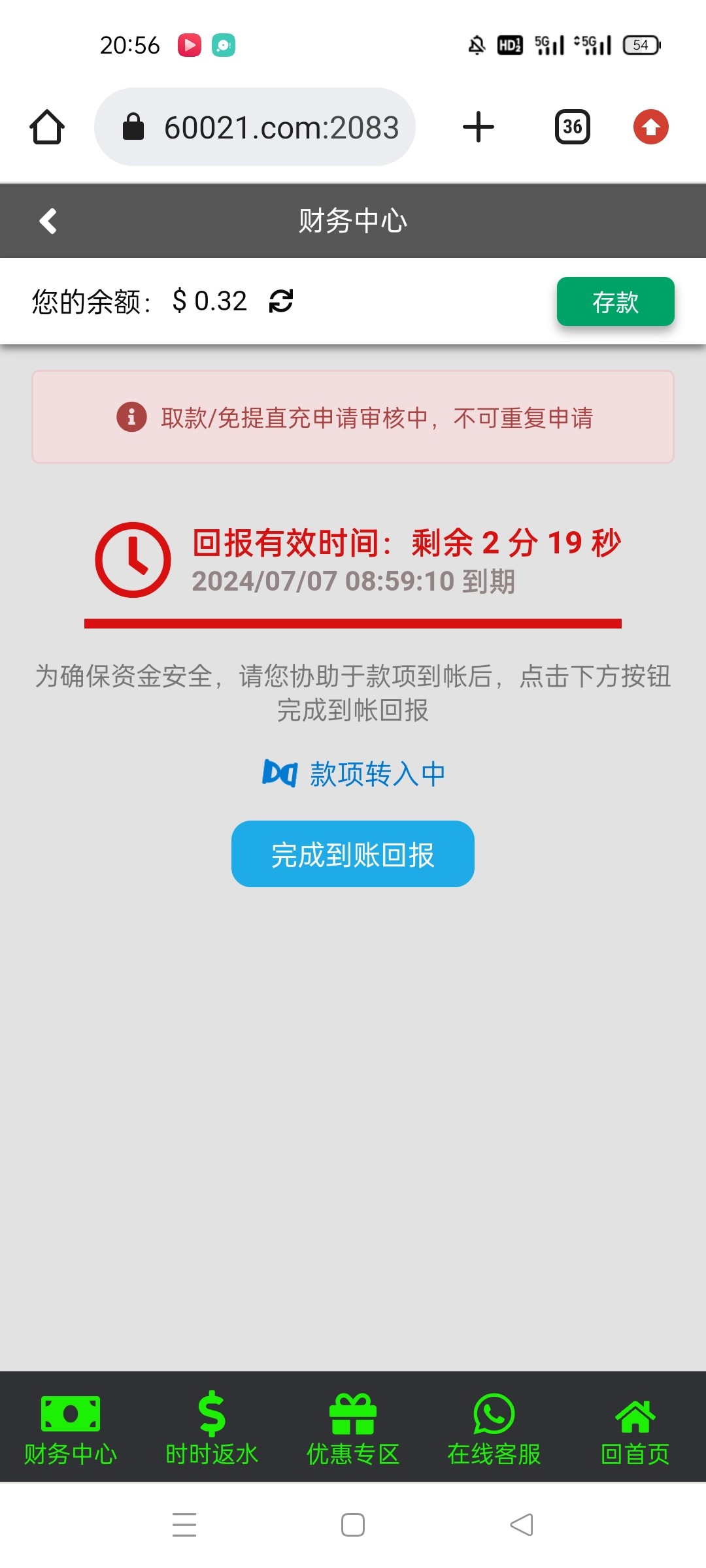Viewport: 706px width, 1568px height.
Task: Open 优惠专区 promotions tab
Action: click(x=353, y=1428)
